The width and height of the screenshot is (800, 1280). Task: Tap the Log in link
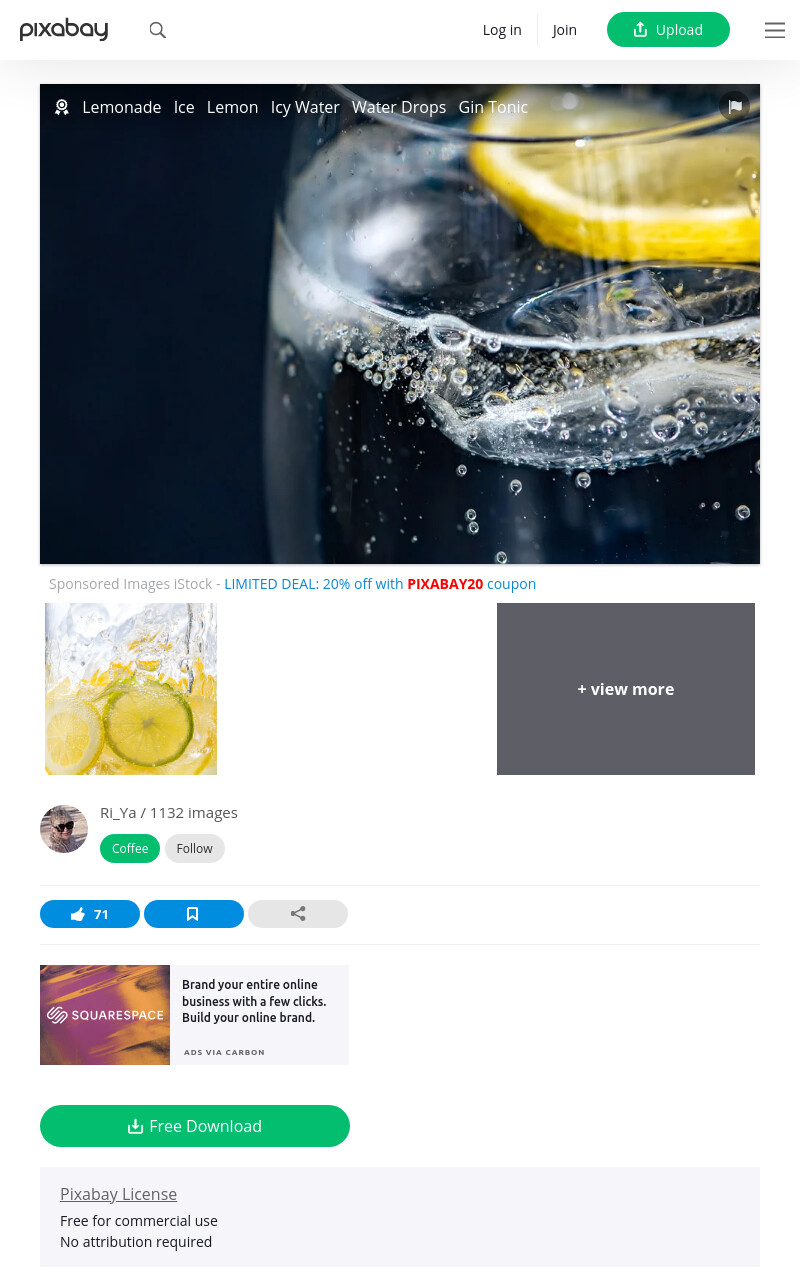pos(502,30)
